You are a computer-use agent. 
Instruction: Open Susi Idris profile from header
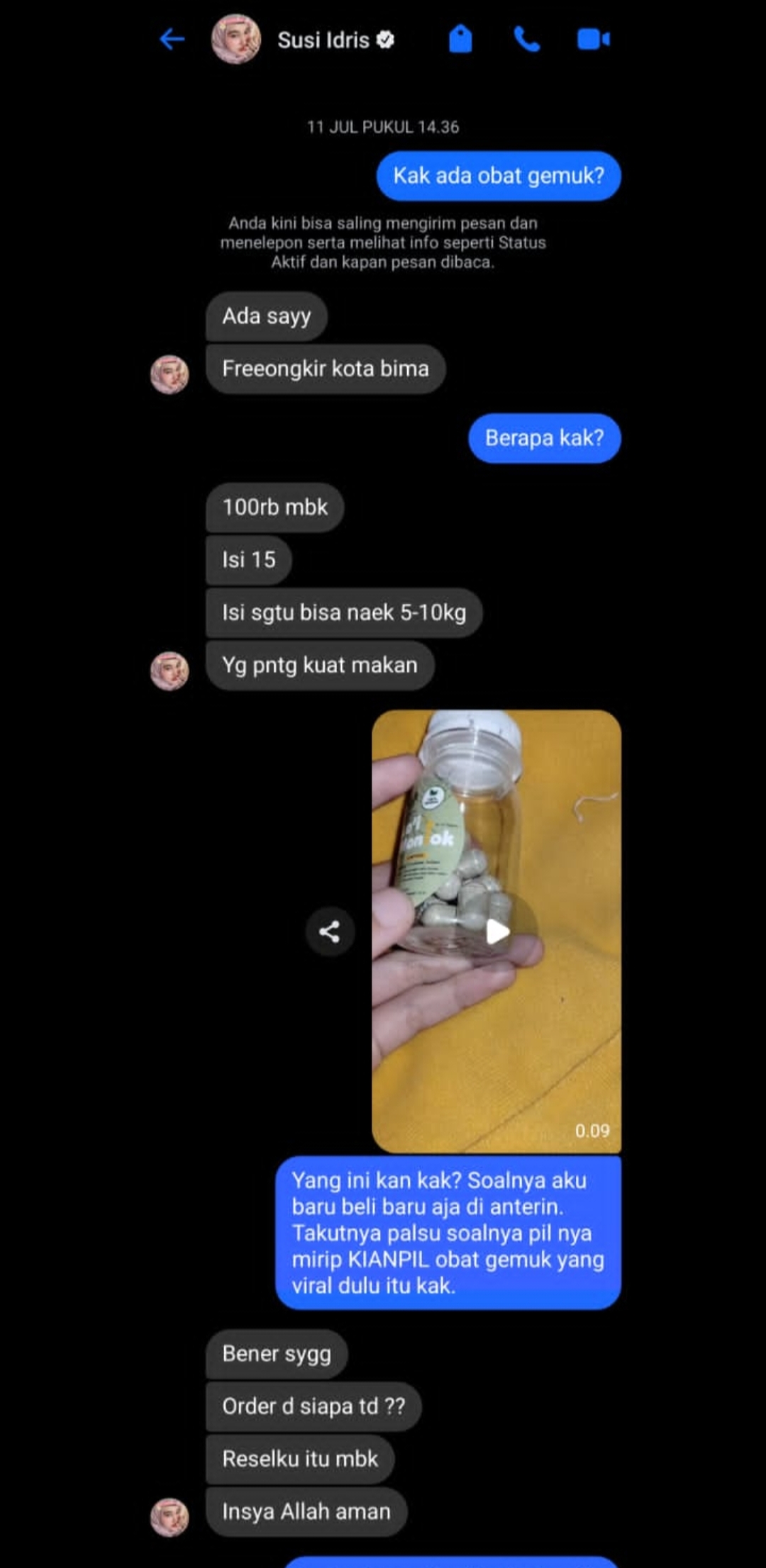click(323, 40)
